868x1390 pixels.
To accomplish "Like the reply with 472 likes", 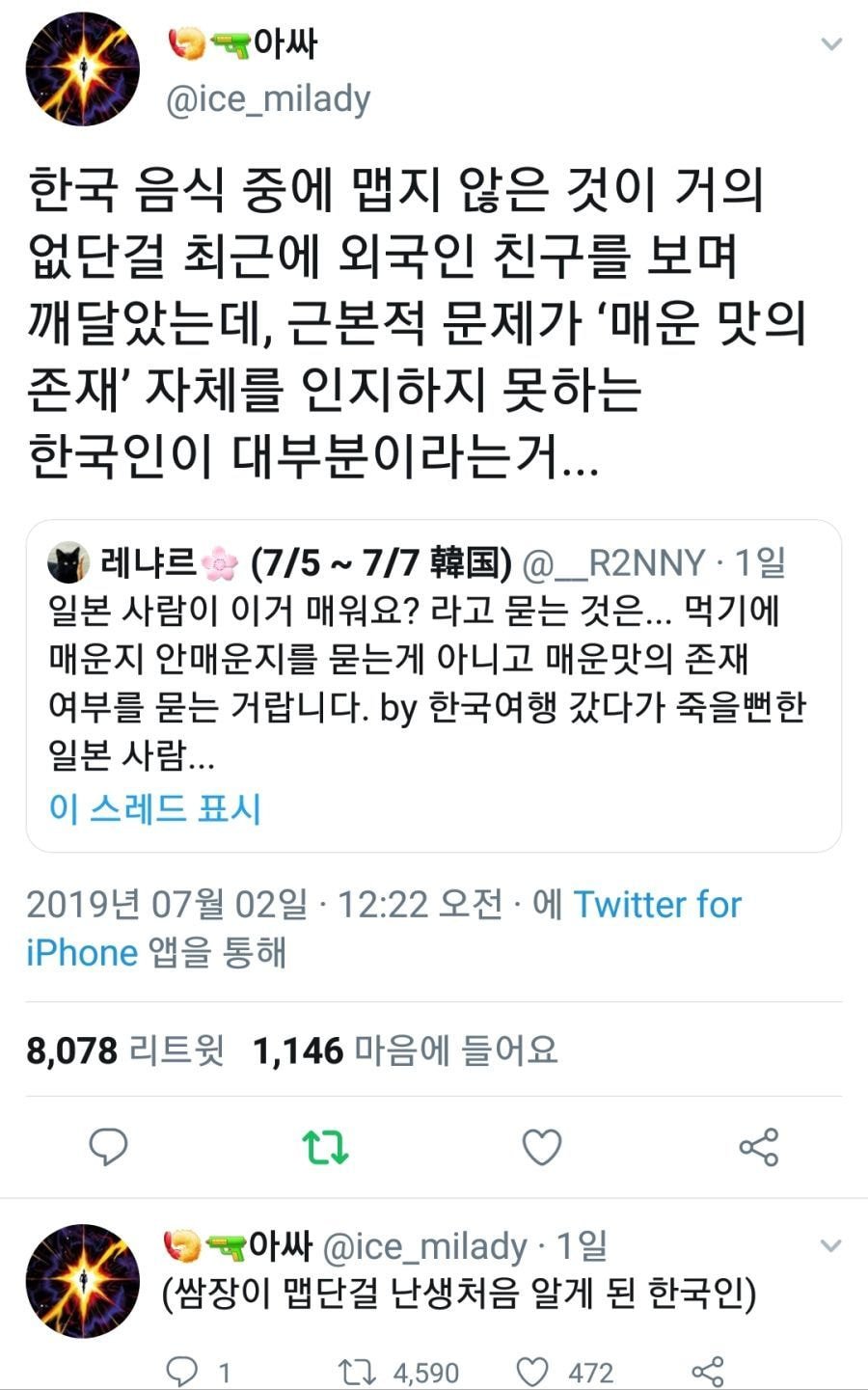I will (532, 1371).
